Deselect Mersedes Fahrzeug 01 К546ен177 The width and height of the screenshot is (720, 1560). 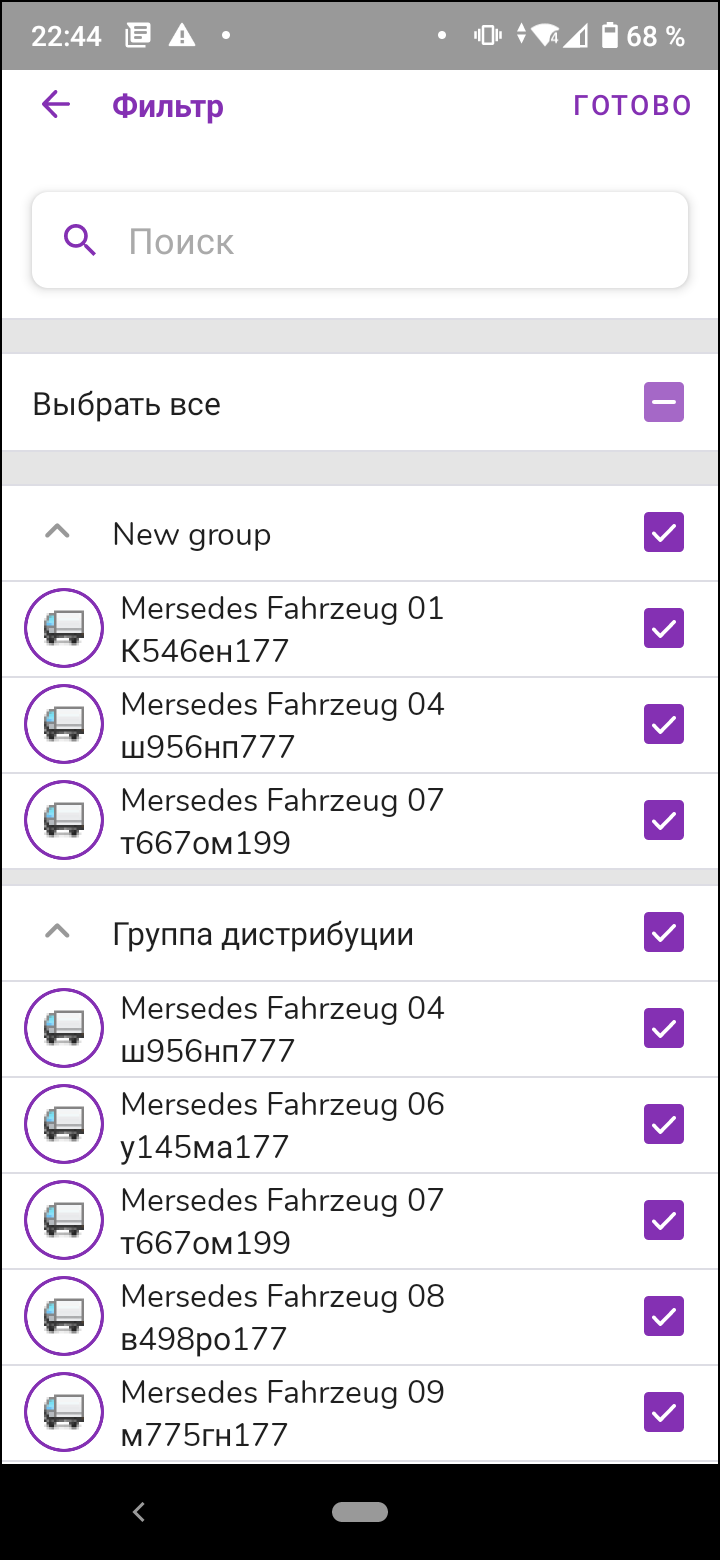click(x=664, y=629)
